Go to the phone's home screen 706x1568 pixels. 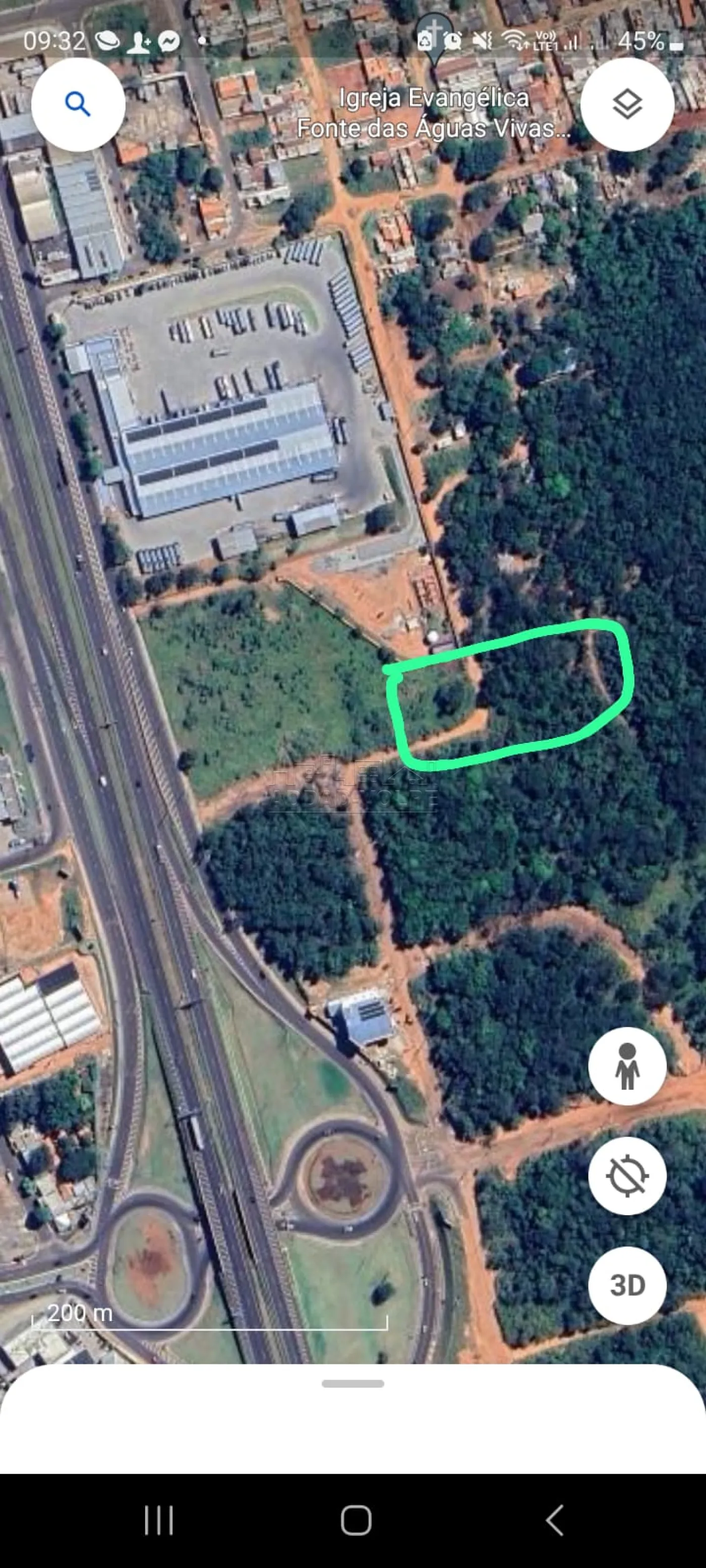click(x=356, y=1520)
